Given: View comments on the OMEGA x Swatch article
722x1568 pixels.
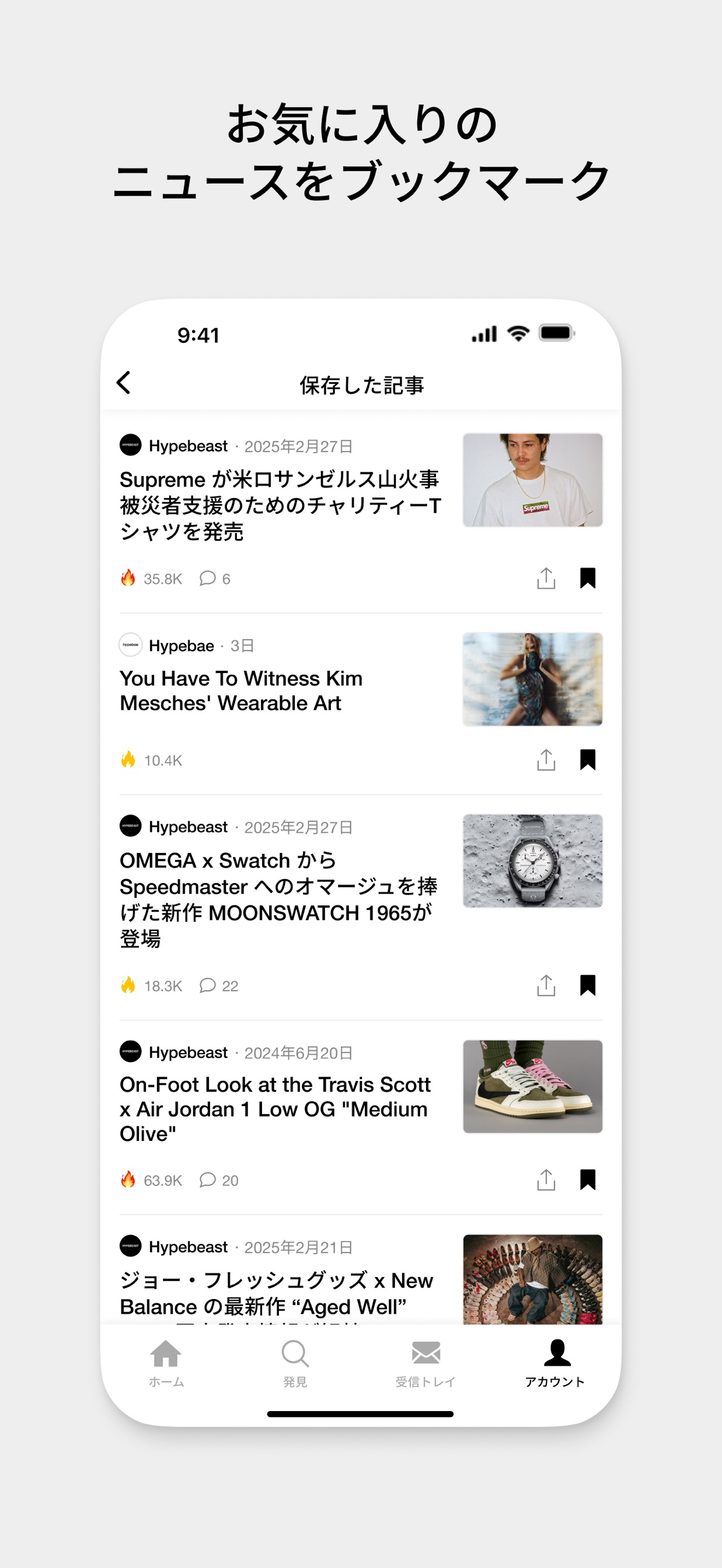Looking at the screenshot, I should click(218, 986).
